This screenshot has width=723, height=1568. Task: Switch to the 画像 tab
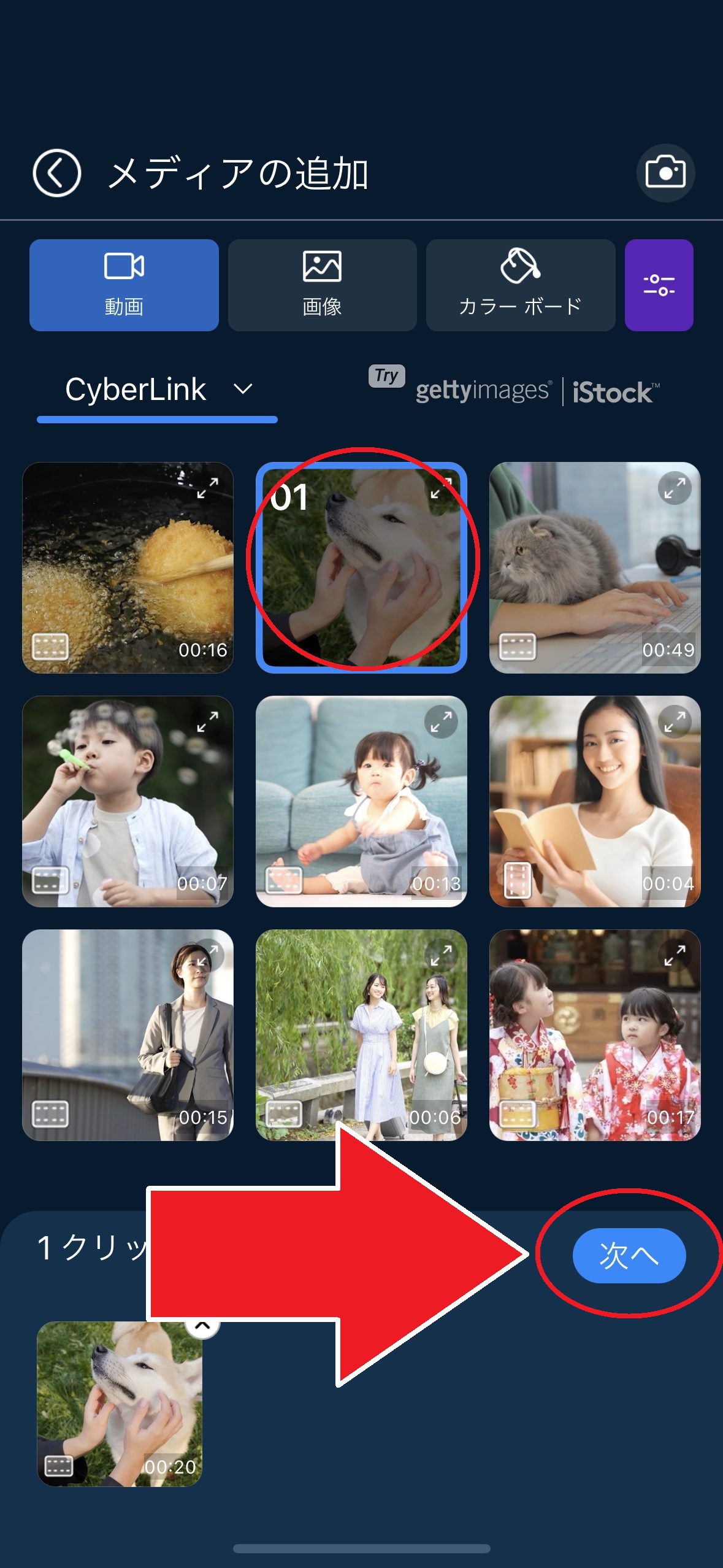coord(322,285)
